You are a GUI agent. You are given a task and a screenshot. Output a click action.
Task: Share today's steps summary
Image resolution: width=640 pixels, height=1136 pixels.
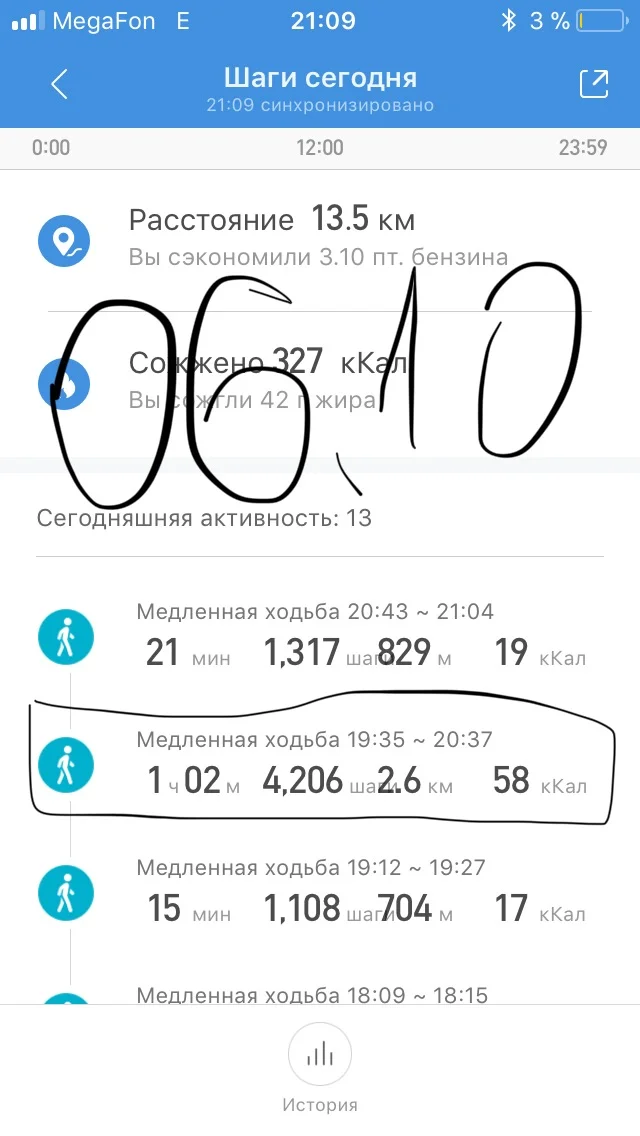(593, 85)
